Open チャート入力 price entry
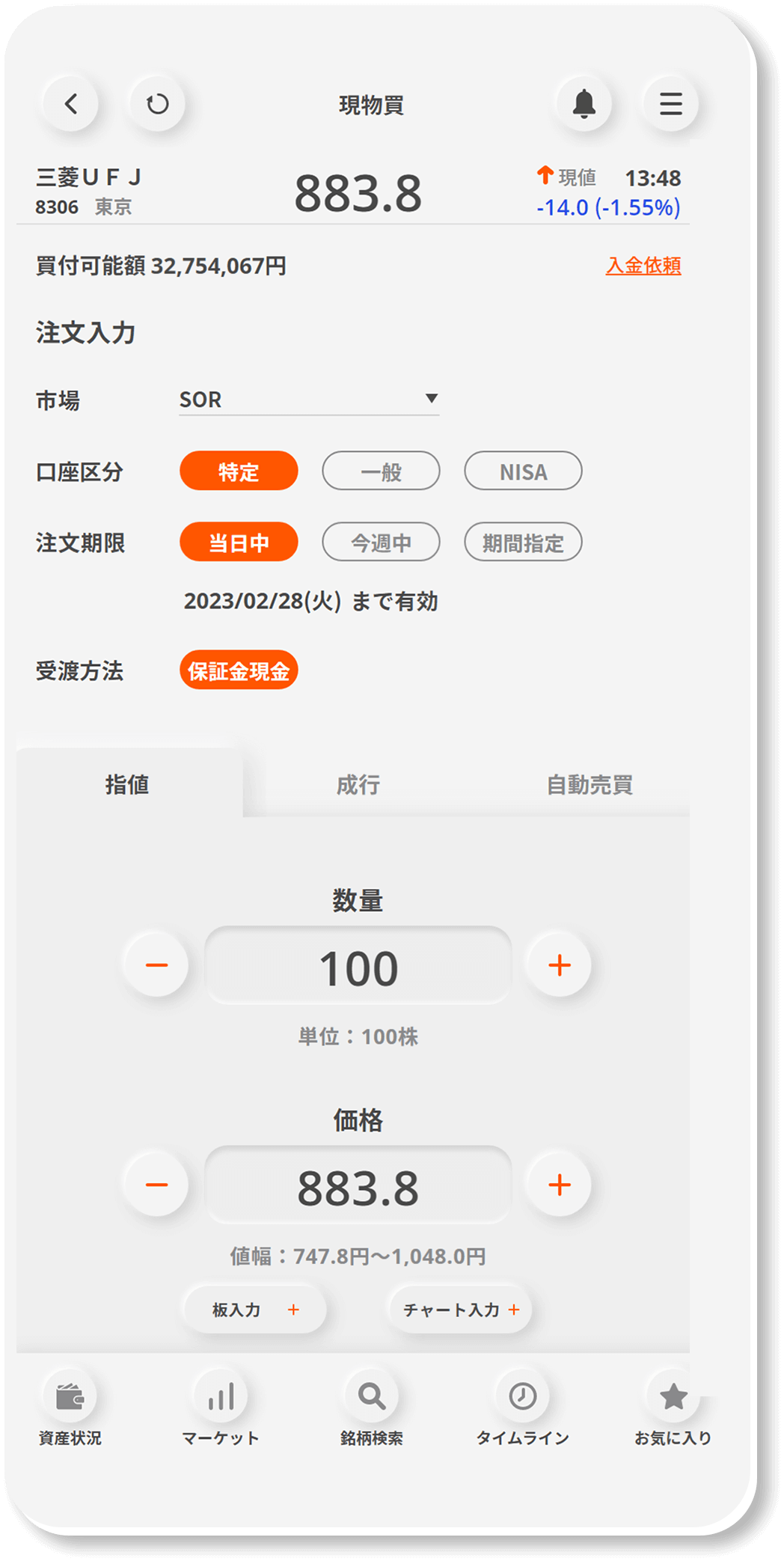This screenshot has width=784, height=1561. pyautogui.click(x=461, y=1310)
